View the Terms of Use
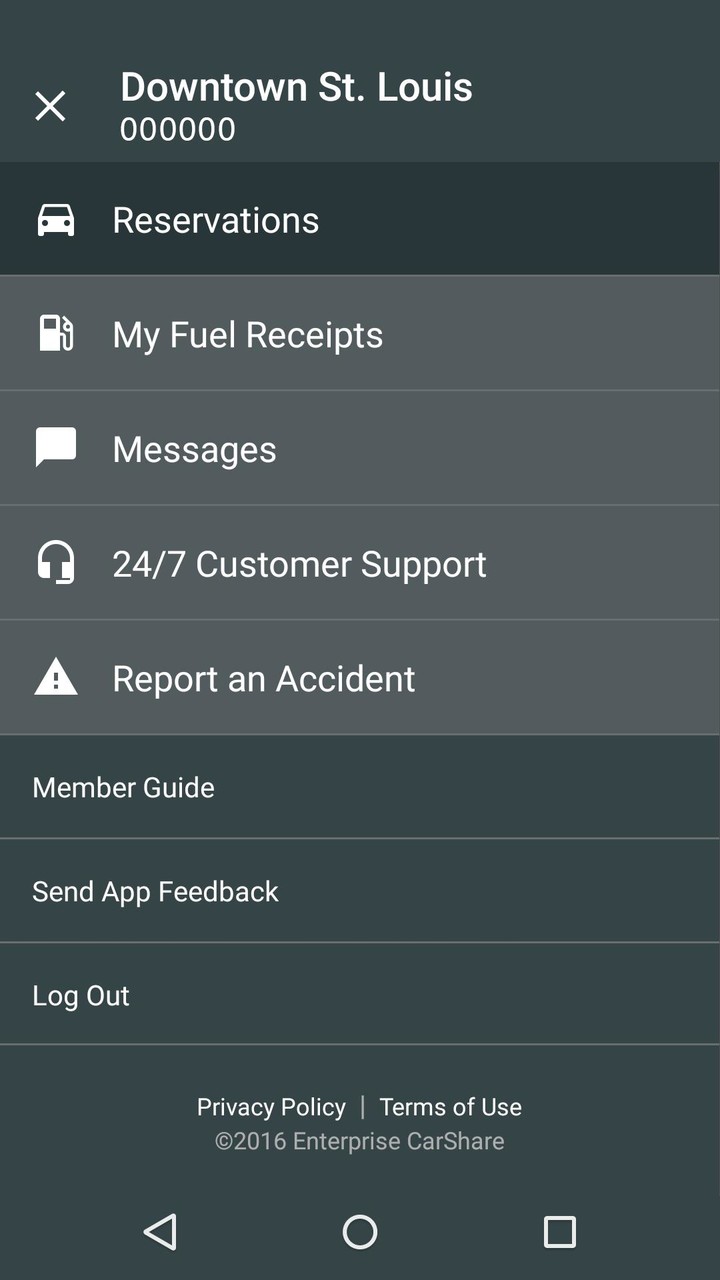This screenshot has height=1280, width=720. pyautogui.click(x=450, y=1106)
